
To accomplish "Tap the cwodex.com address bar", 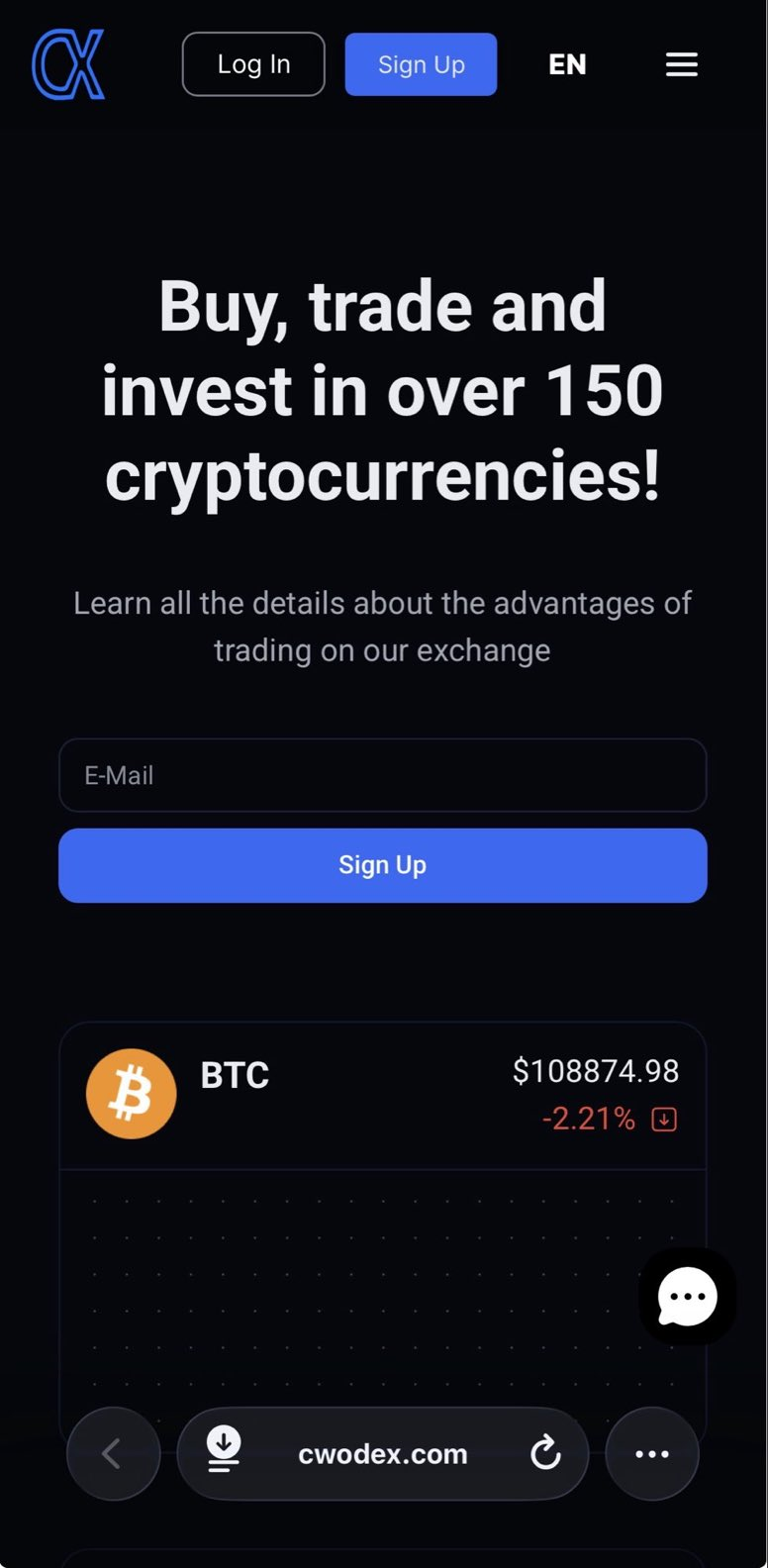I will 383,1453.
